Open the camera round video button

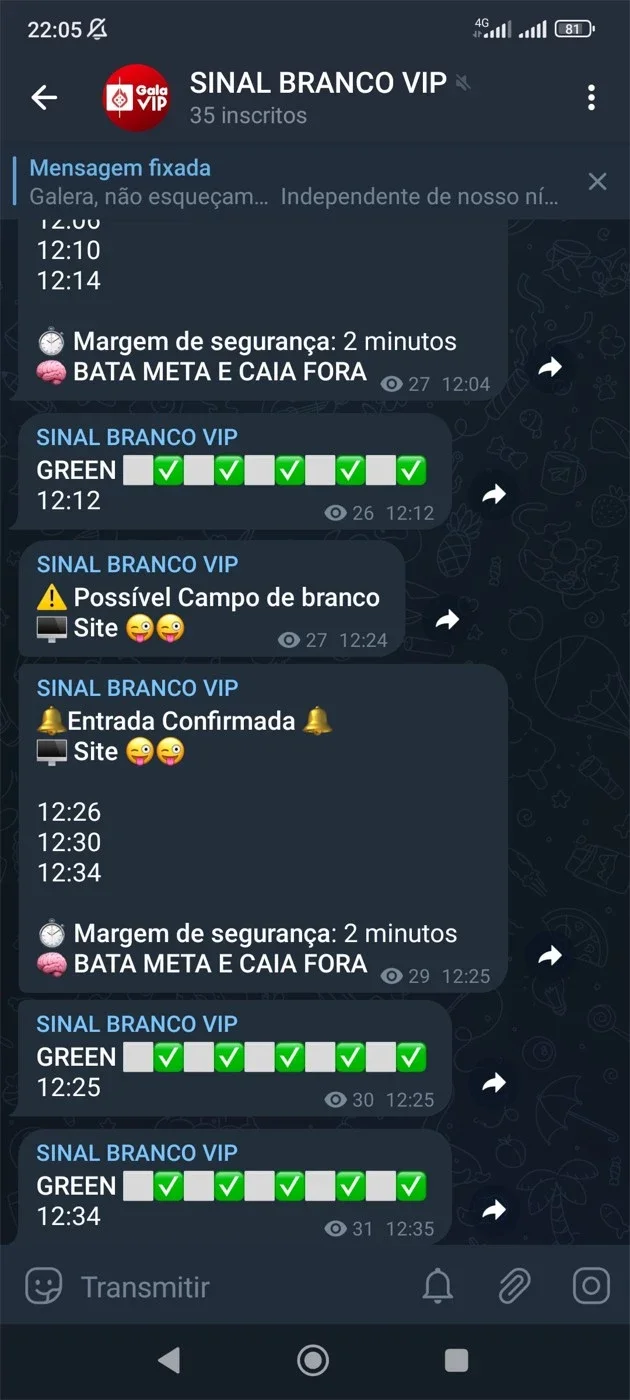pyautogui.click(x=591, y=1287)
